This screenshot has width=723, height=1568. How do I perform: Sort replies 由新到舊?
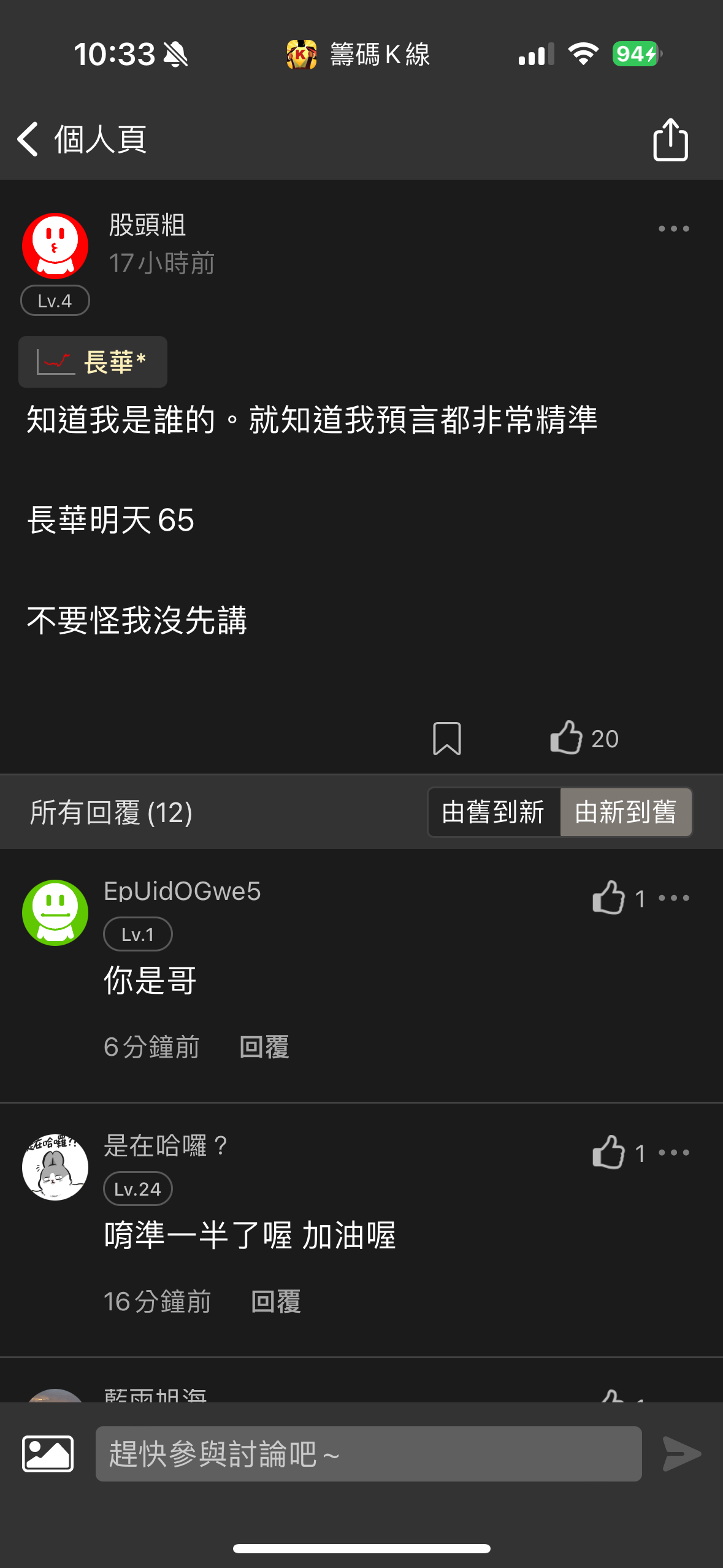pos(625,812)
